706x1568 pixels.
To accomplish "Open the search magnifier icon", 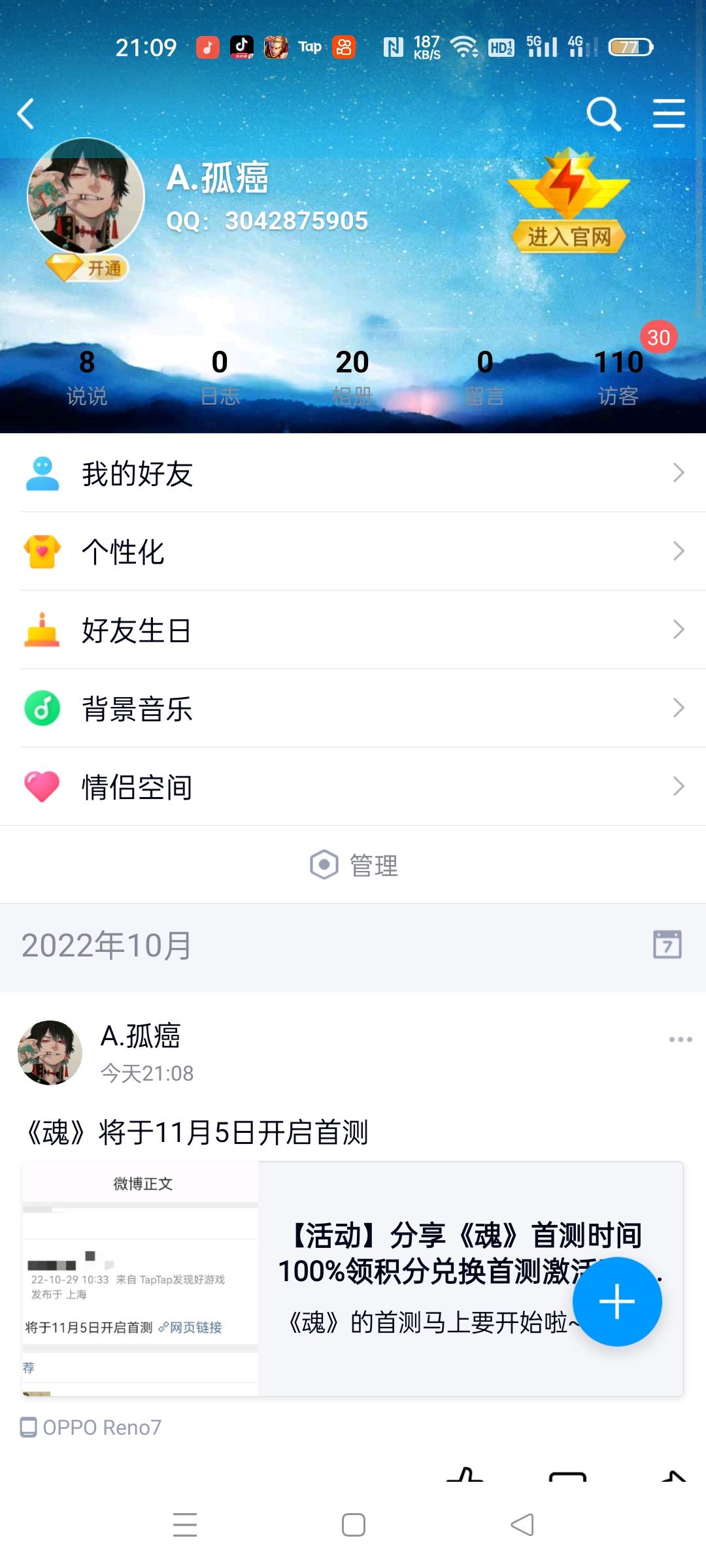I will (x=603, y=114).
